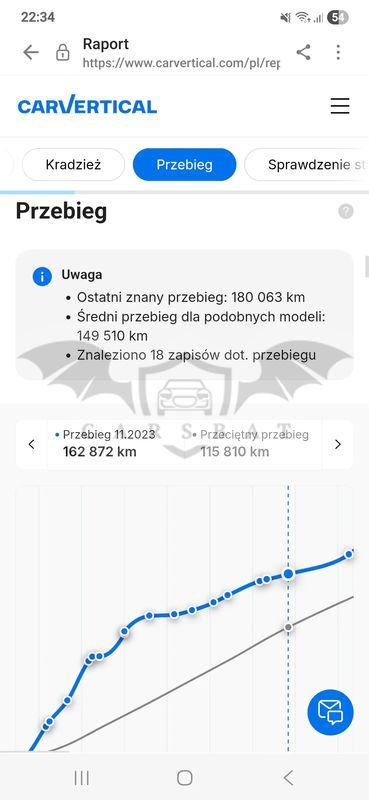Screen dimensions: 369x800
Task: Open the Sprawdzenie tab
Action: (x=307, y=165)
